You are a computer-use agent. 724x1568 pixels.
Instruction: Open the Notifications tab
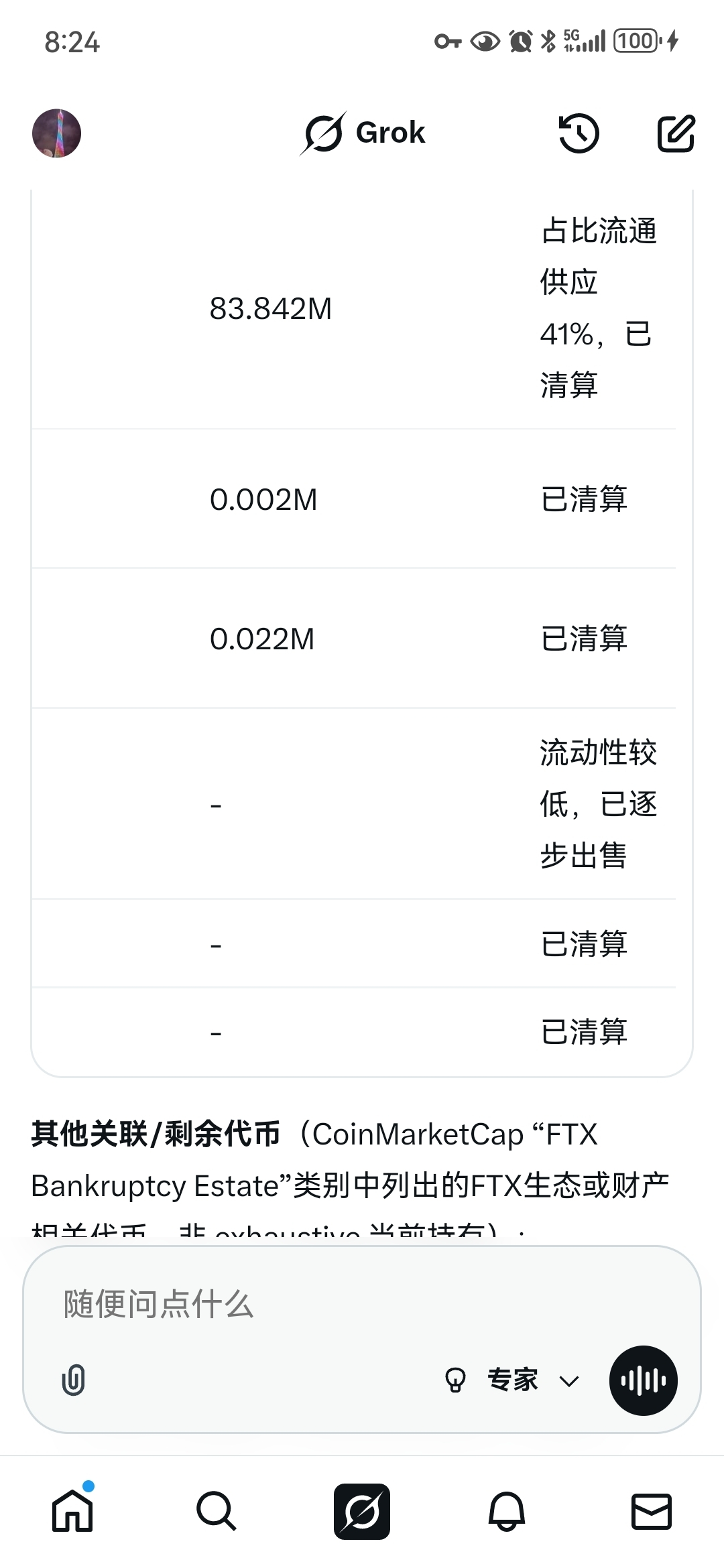tap(507, 1512)
